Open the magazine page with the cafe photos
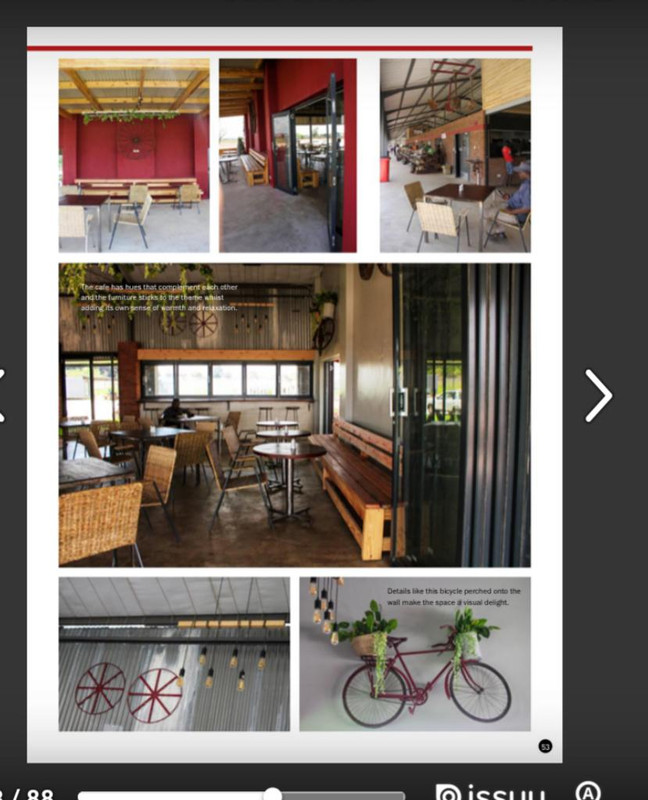This screenshot has width=648, height=800. point(294,400)
